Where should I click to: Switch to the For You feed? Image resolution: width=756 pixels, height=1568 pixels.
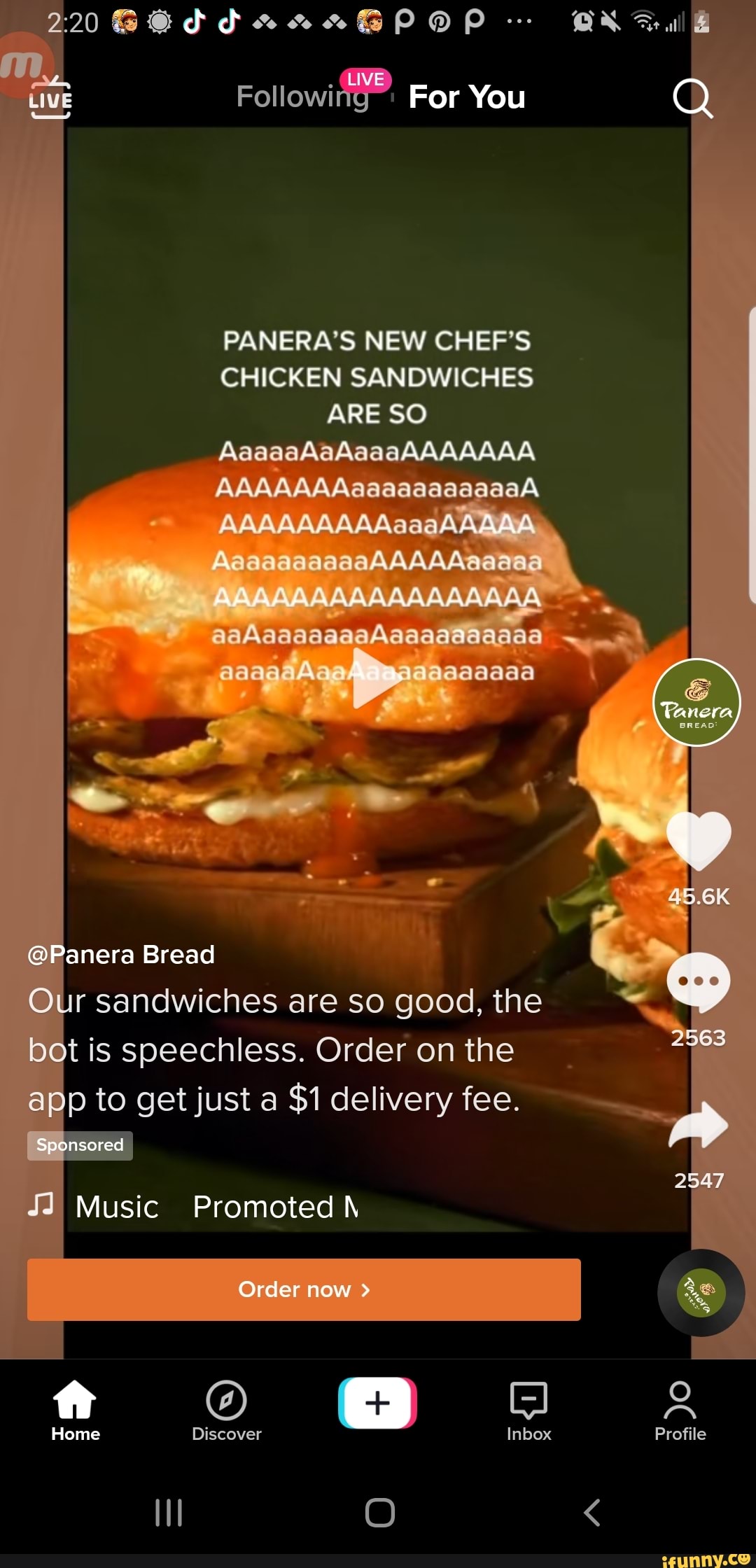[467, 97]
